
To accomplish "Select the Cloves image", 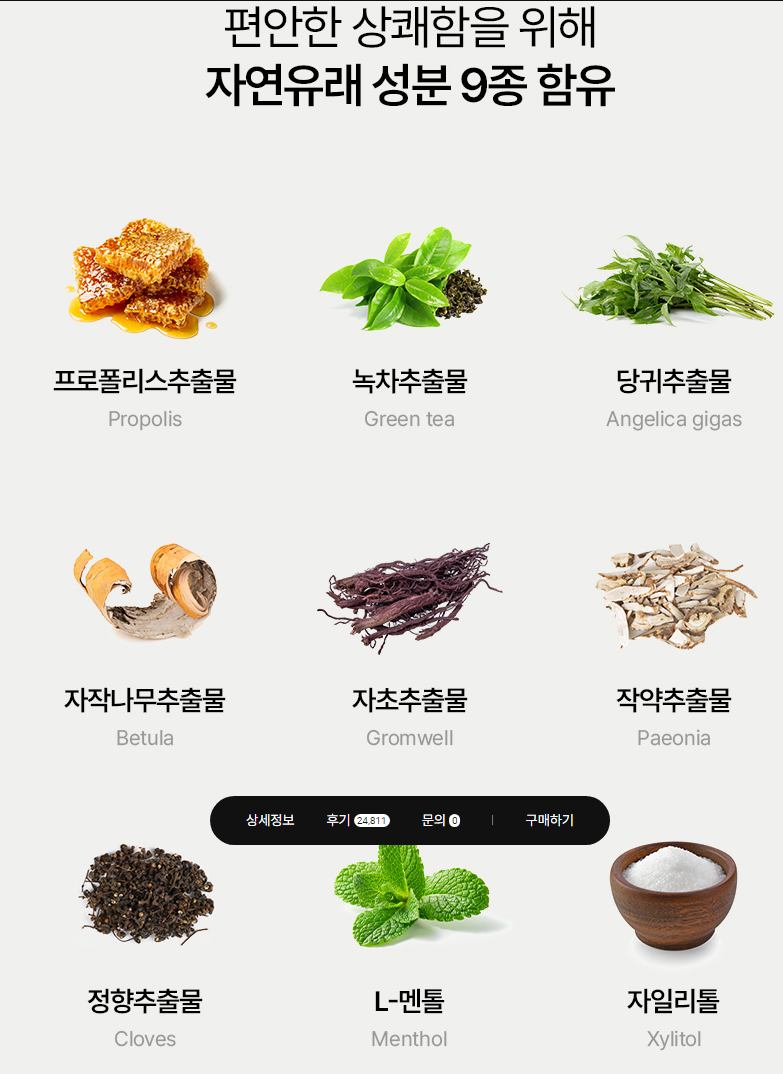I will pyautogui.click(x=145, y=893).
